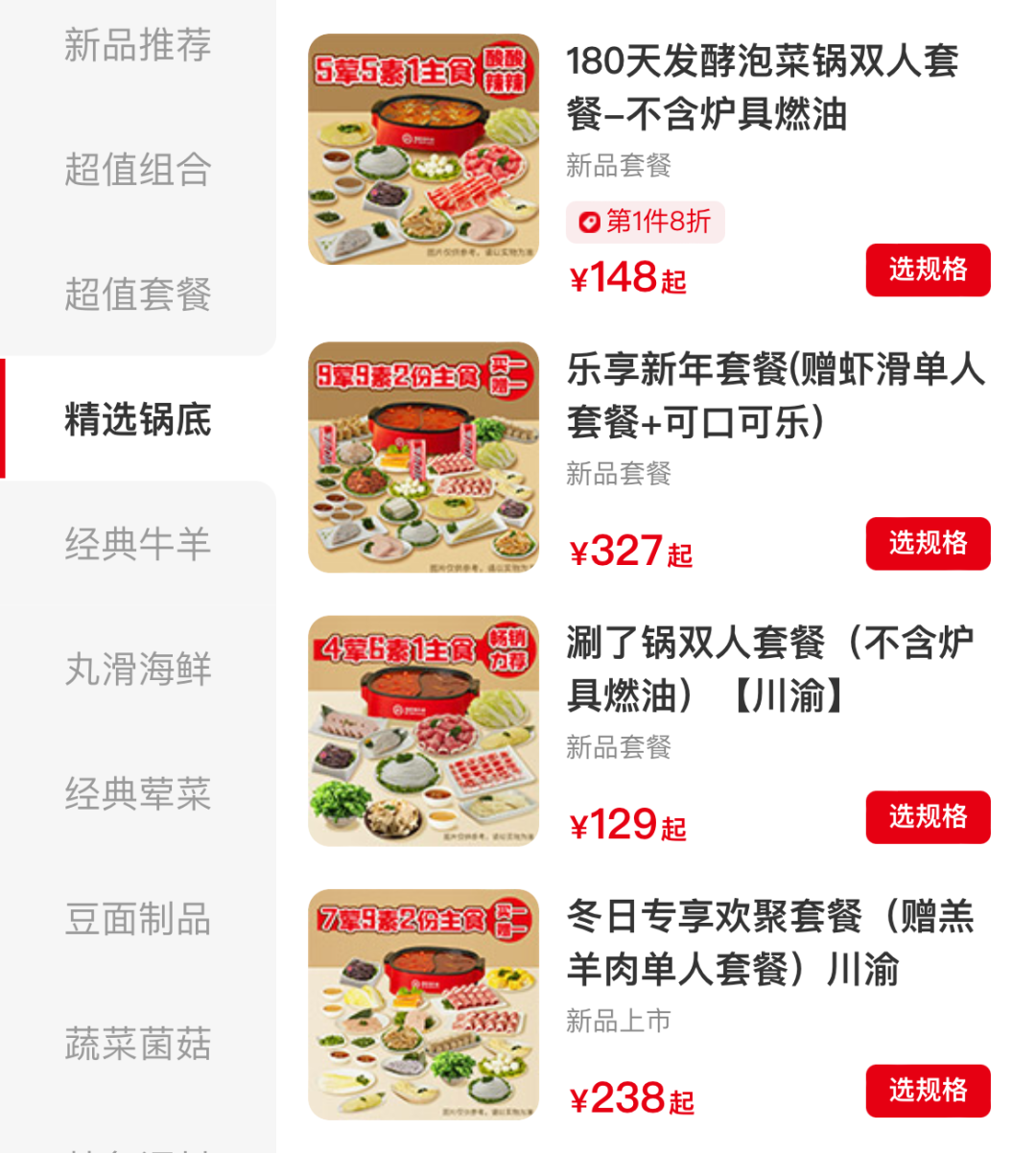Open the 涮了锅双人套餐 product image

click(423, 731)
